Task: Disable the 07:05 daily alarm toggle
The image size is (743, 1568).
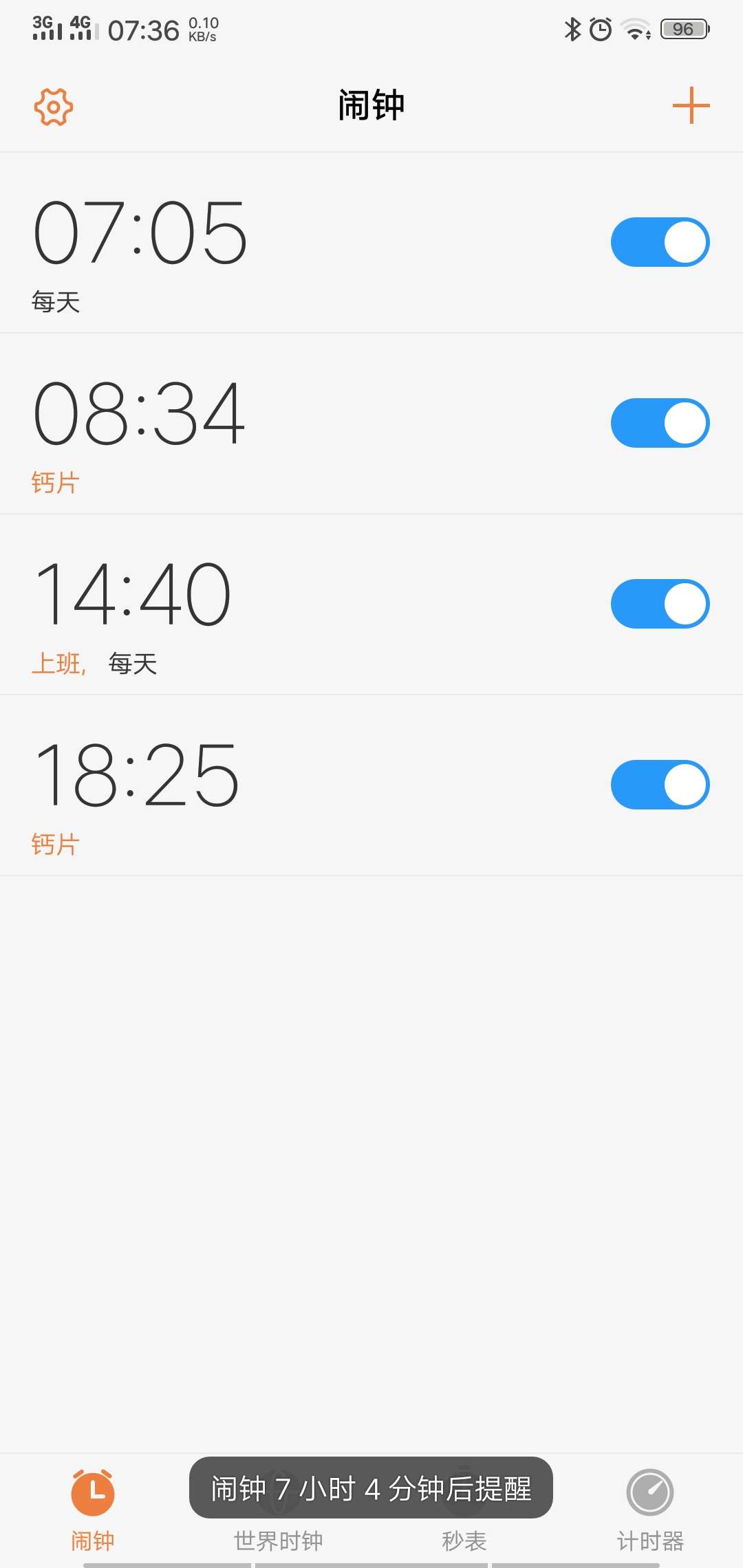Action: pos(659,242)
